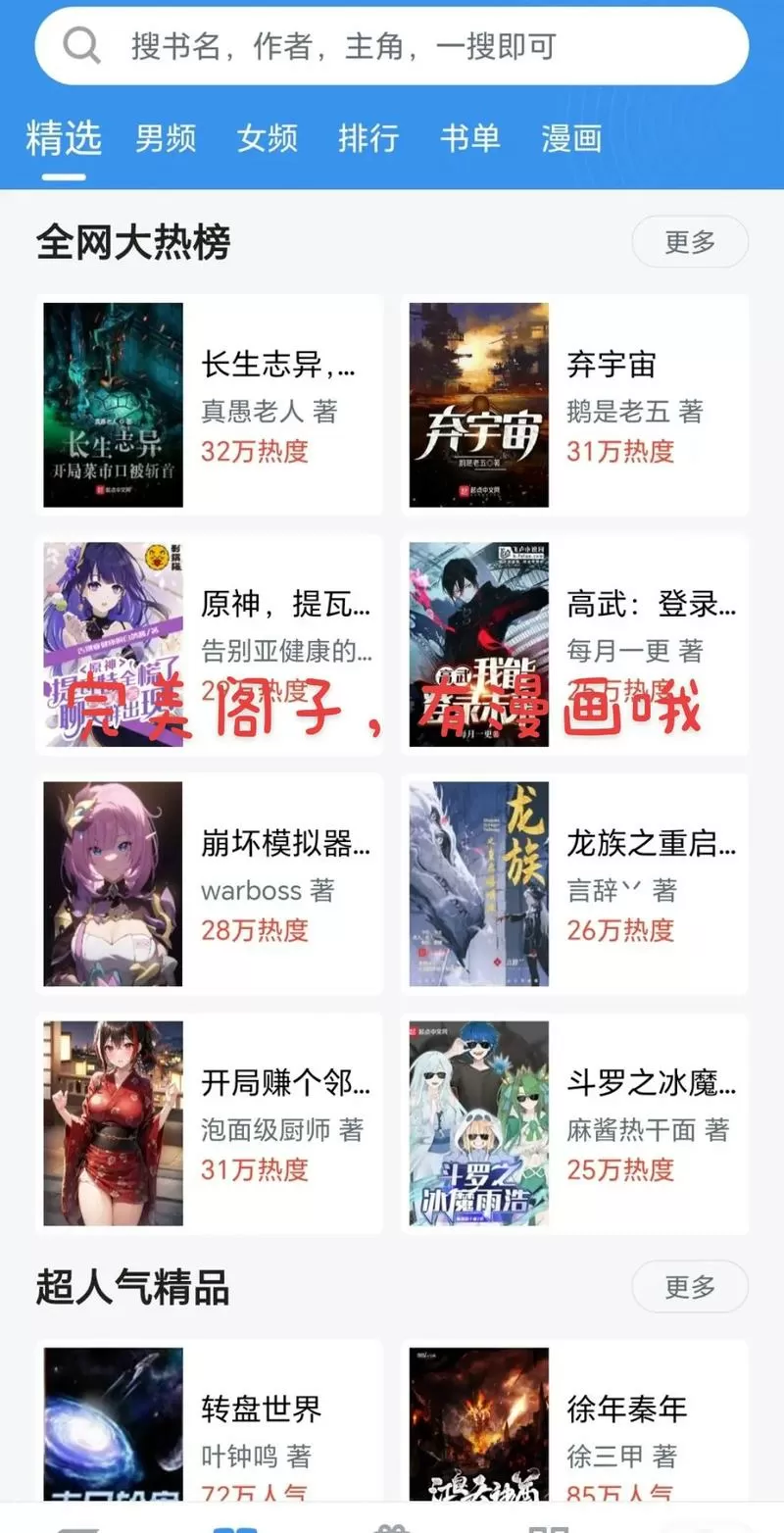This screenshot has width=784, height=1533.
Task: Open the 书单 tab
Action: (x=471, y=139)
